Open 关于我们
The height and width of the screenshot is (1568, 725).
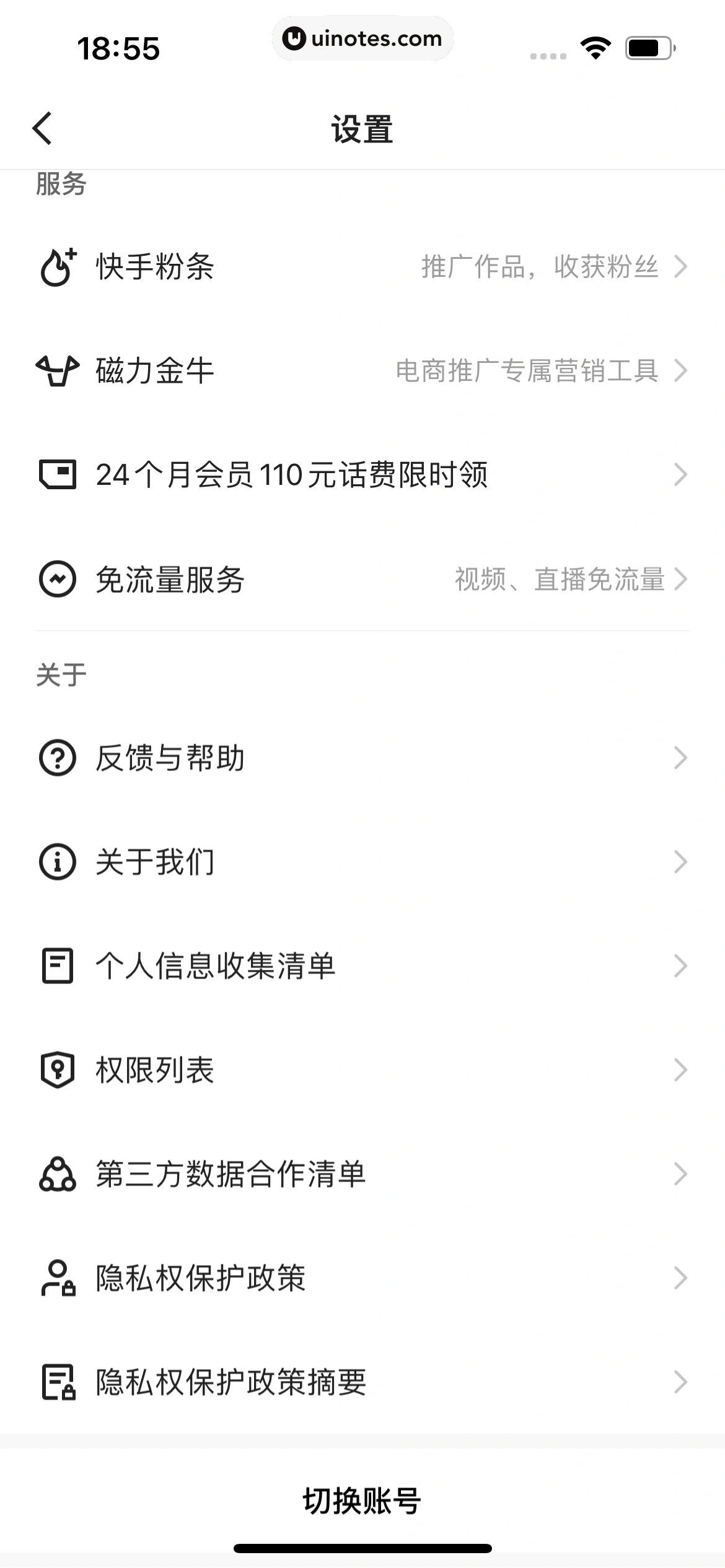click(362, 862)
